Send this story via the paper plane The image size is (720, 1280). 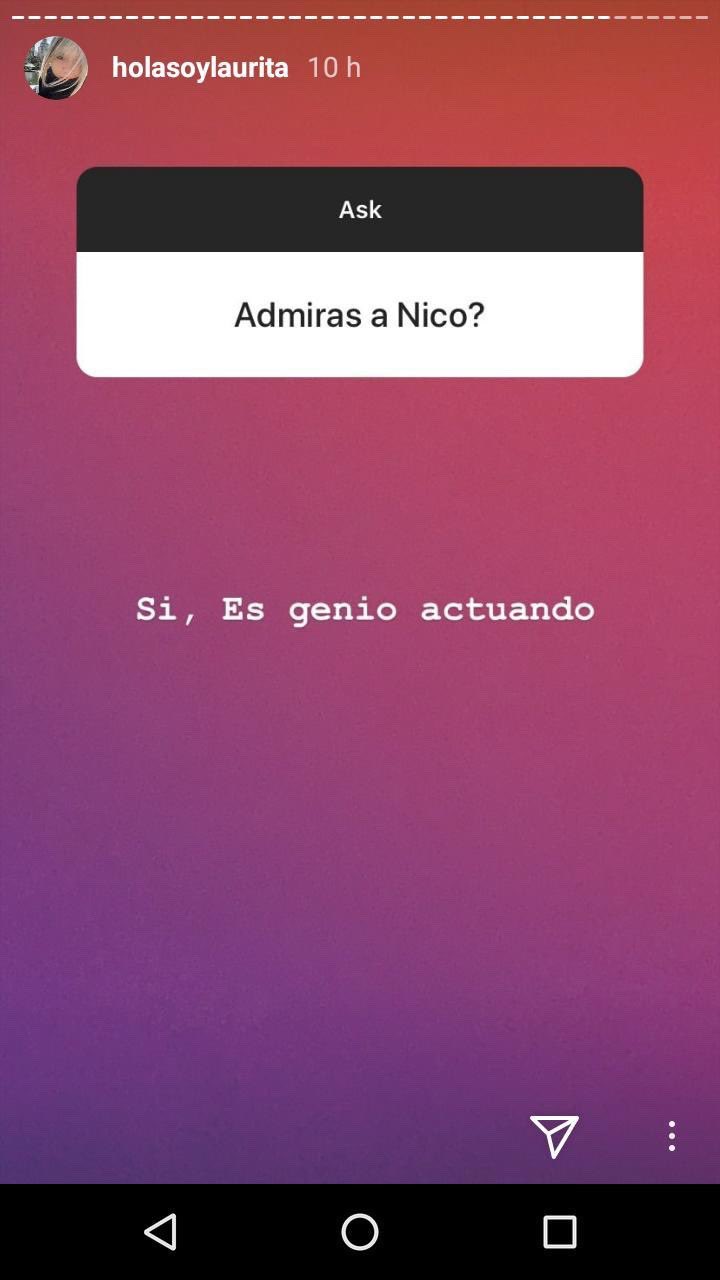click(554, 1136)
